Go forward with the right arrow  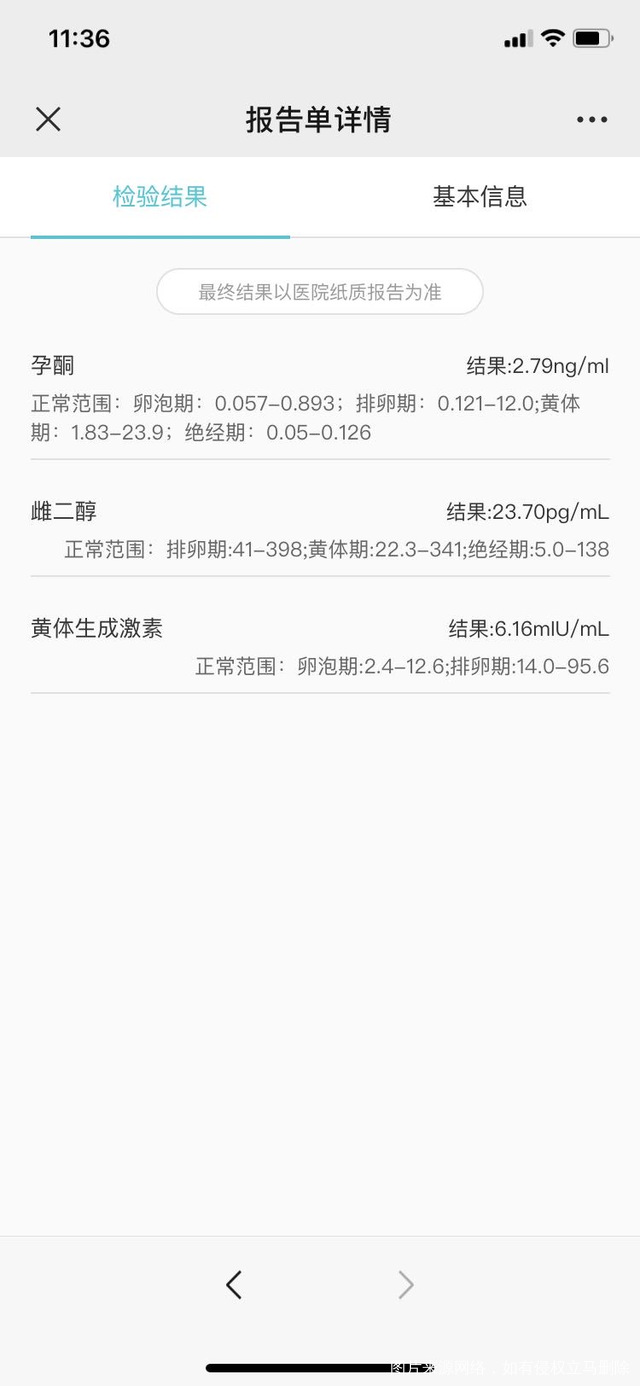(405, 1285)
